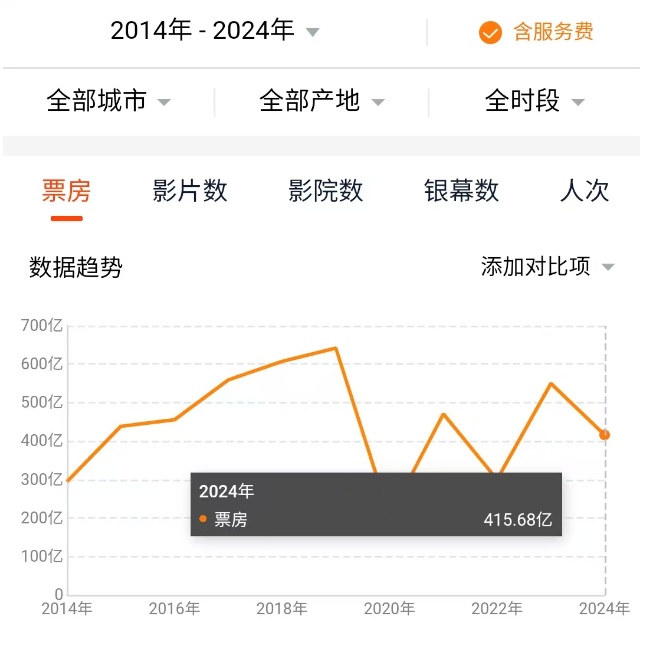Switch to the 影片数 tab
This screenshot has width=645, height=645.
pyautogui.click(x=190, y=191)
